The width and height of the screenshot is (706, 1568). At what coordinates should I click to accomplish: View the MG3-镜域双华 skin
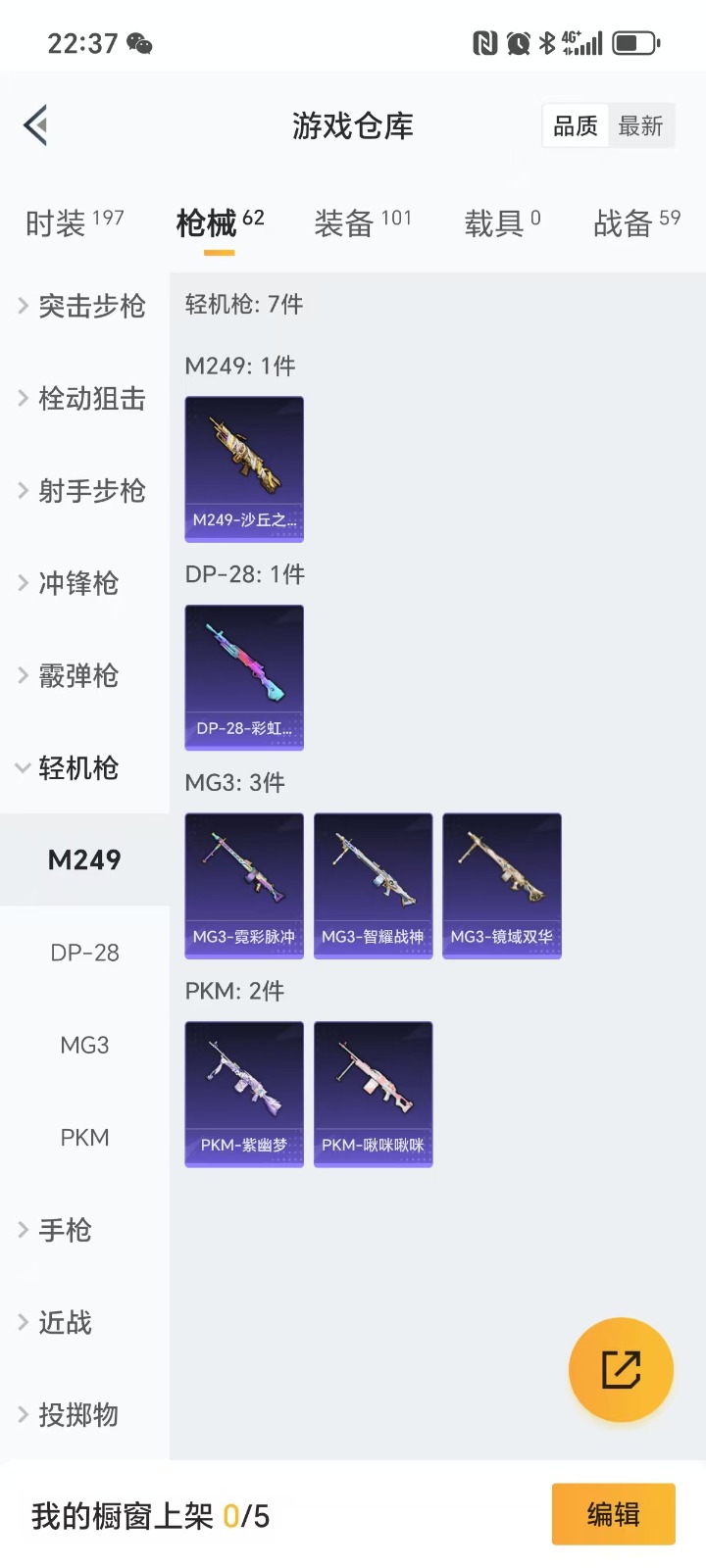click(501, 885)
